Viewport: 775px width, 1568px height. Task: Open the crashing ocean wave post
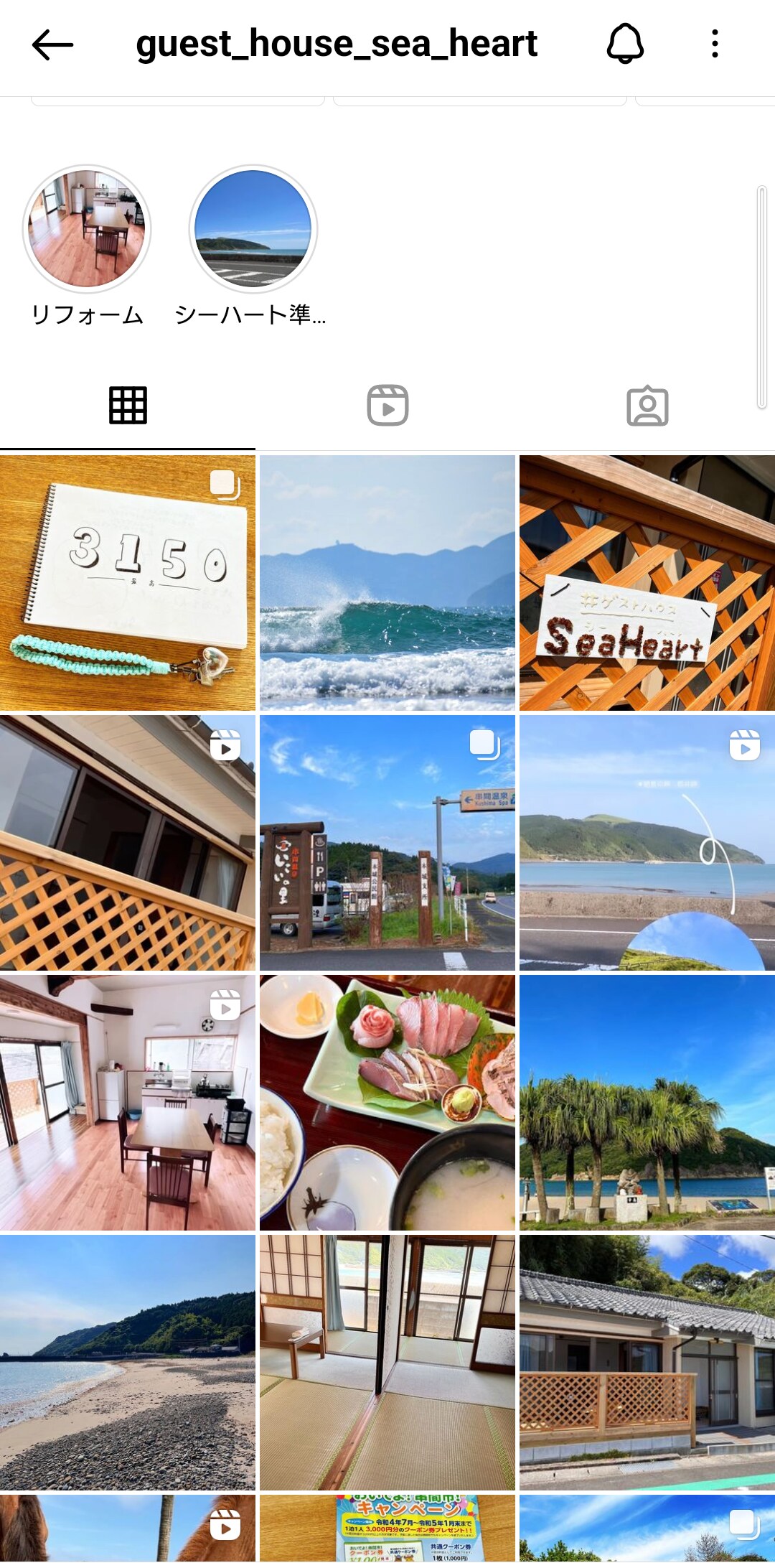click(387, 583)
